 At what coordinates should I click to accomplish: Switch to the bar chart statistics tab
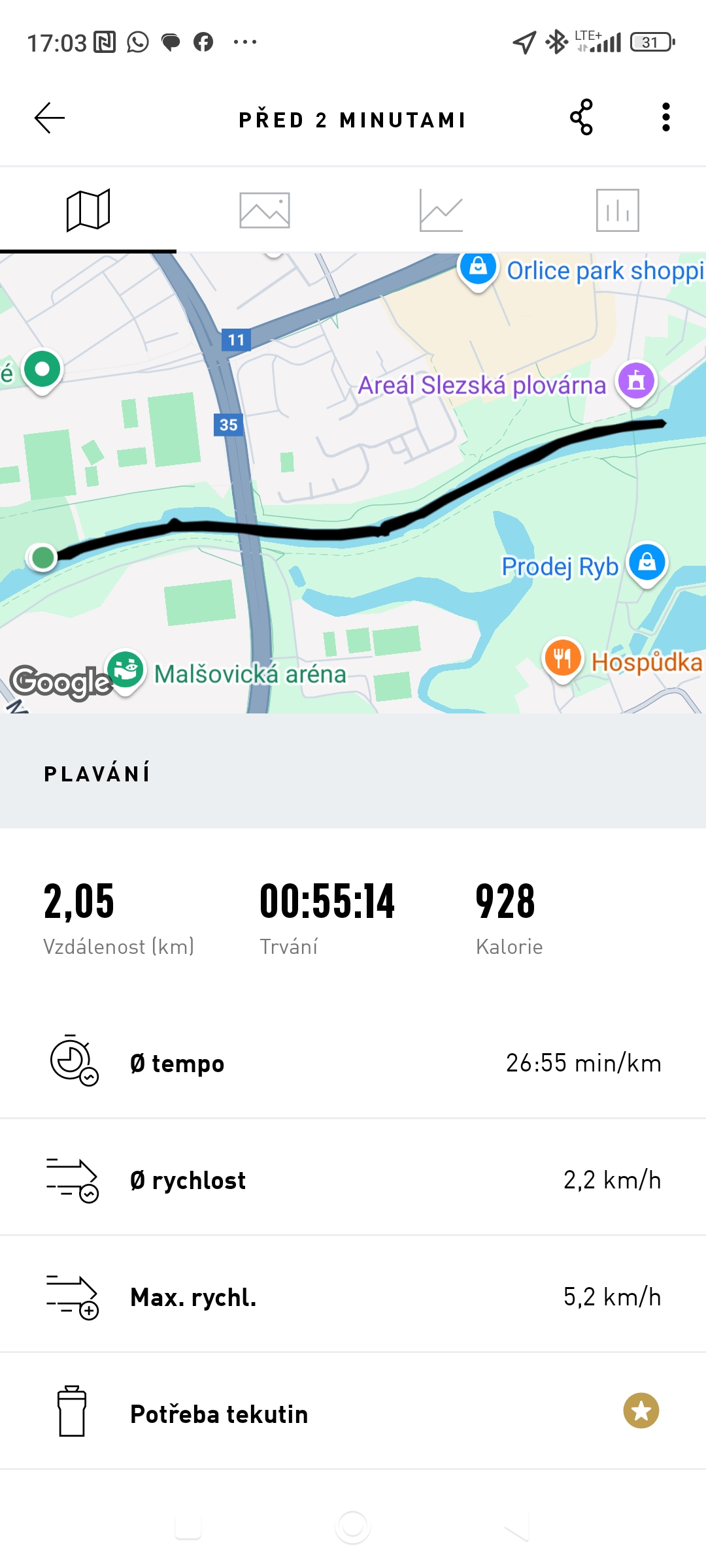pos(617,210)
